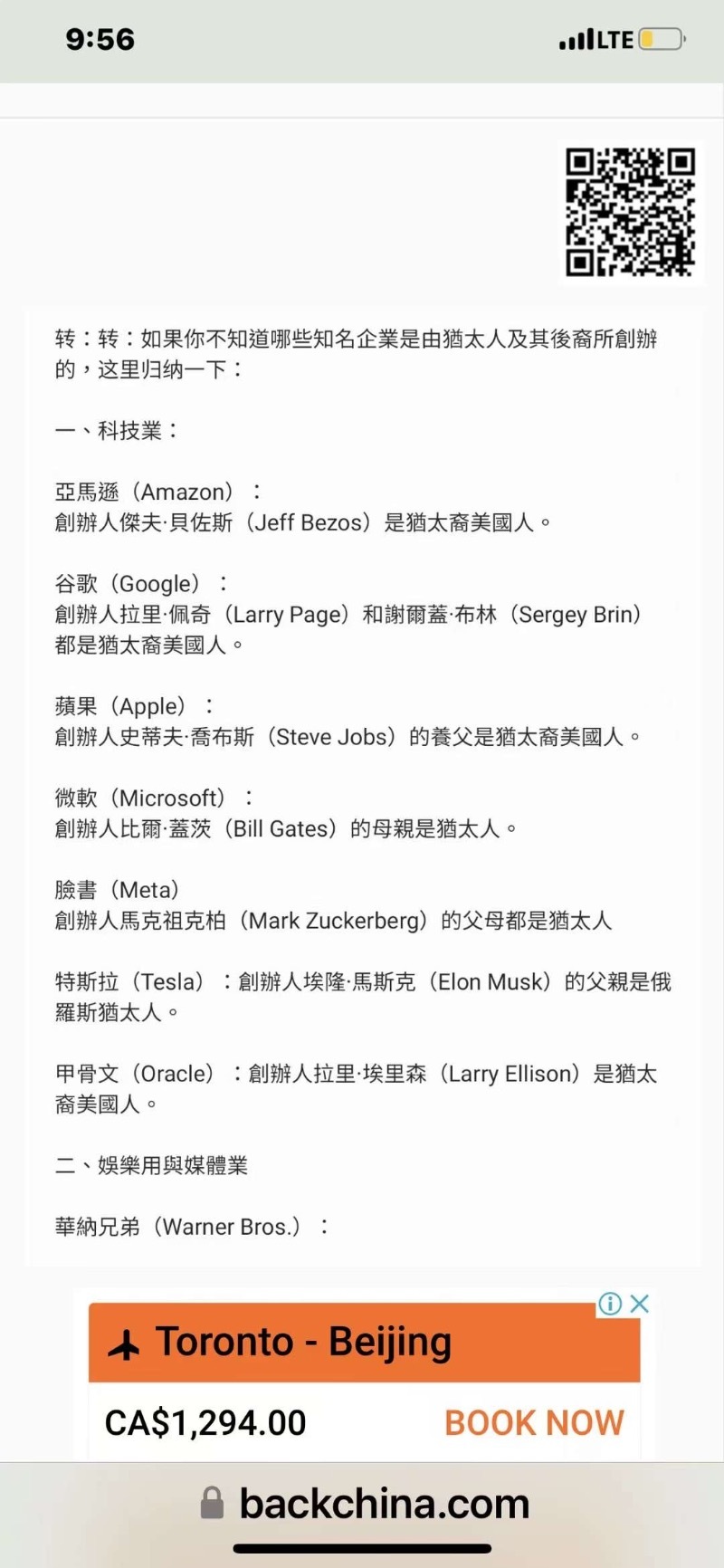Close the Toronto - Beijing advertisement
The height and width of the screenshot is (1568, 724).
click(640, 1304)
